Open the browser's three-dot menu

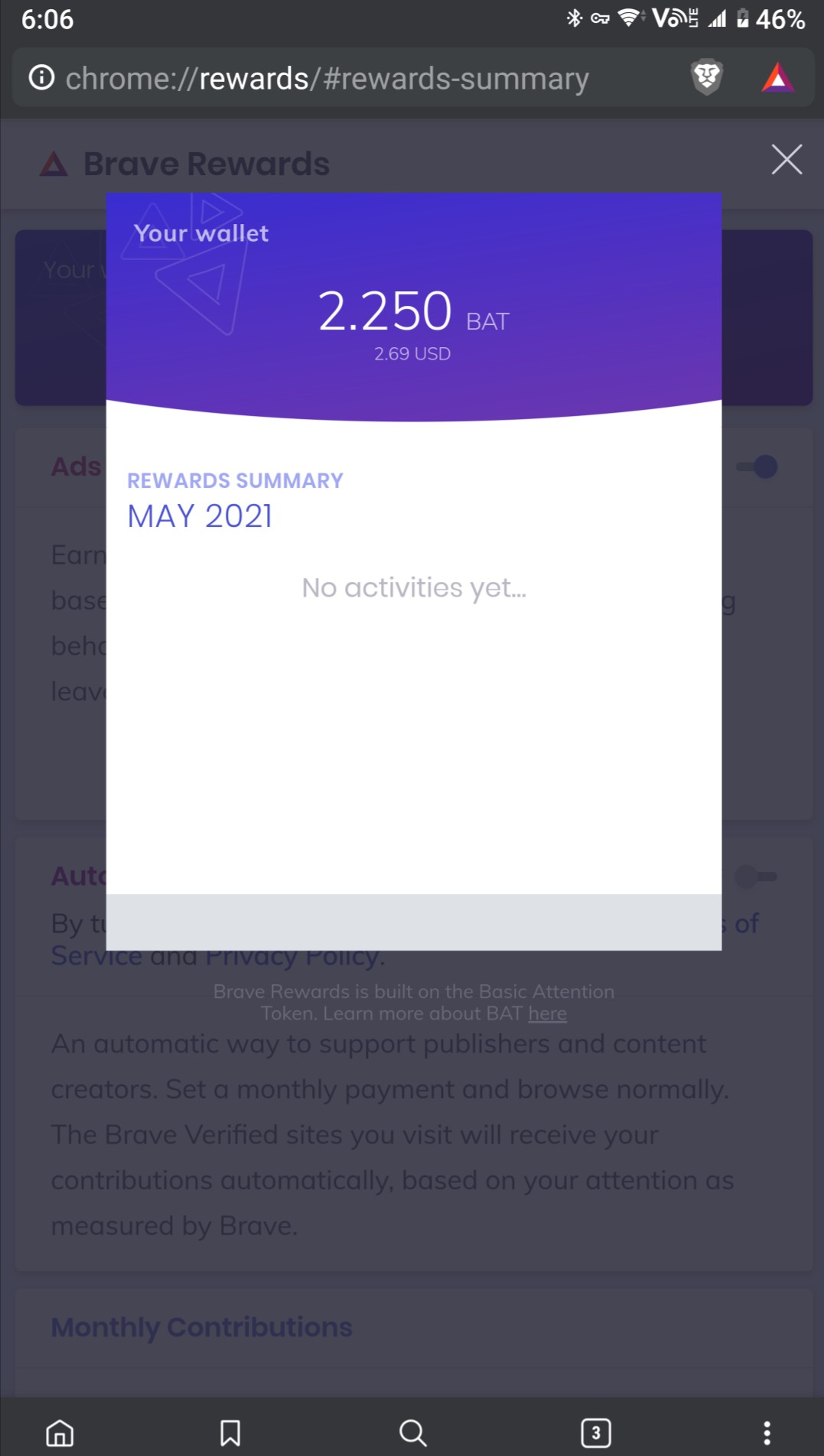click(x=767, y=1432)
